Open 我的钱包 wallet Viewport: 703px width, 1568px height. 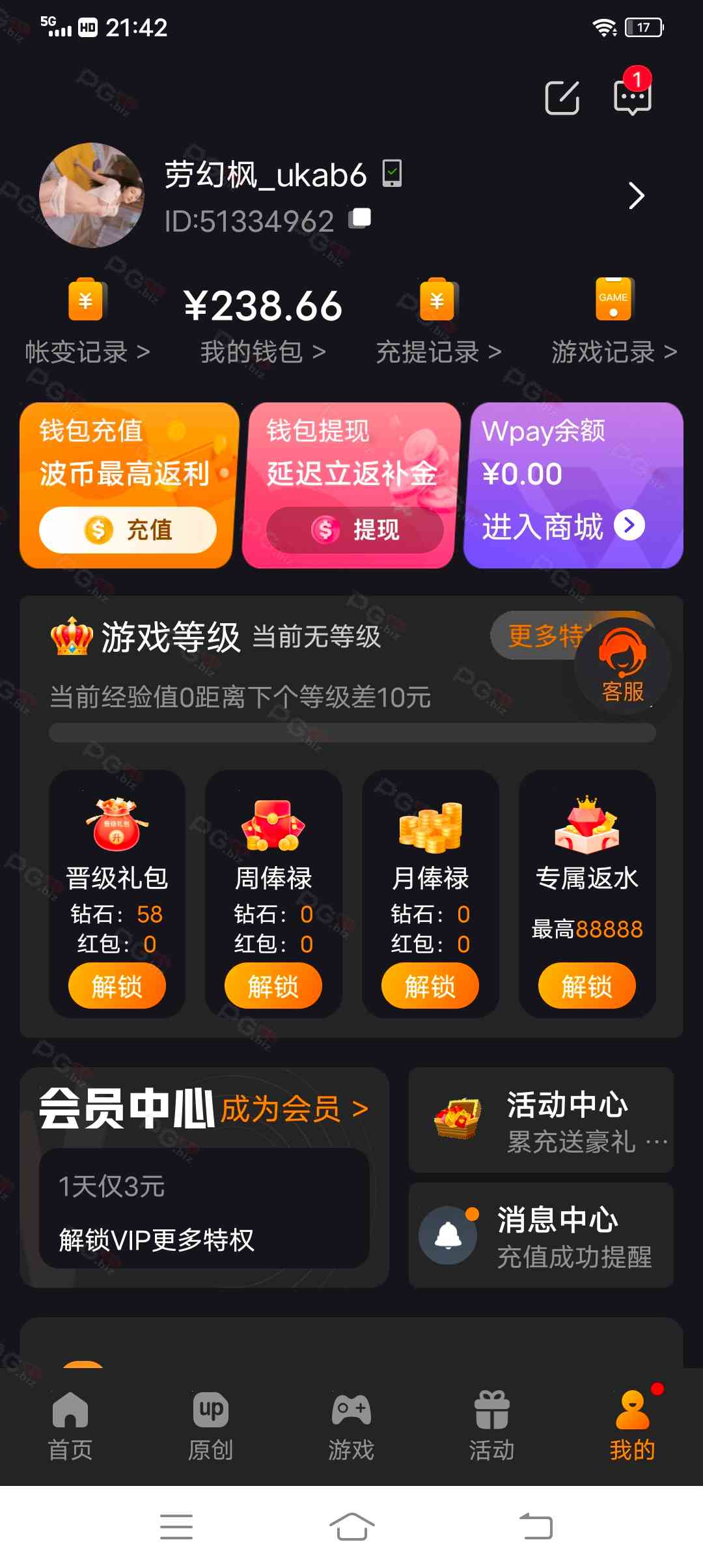[x=263, y=352]
